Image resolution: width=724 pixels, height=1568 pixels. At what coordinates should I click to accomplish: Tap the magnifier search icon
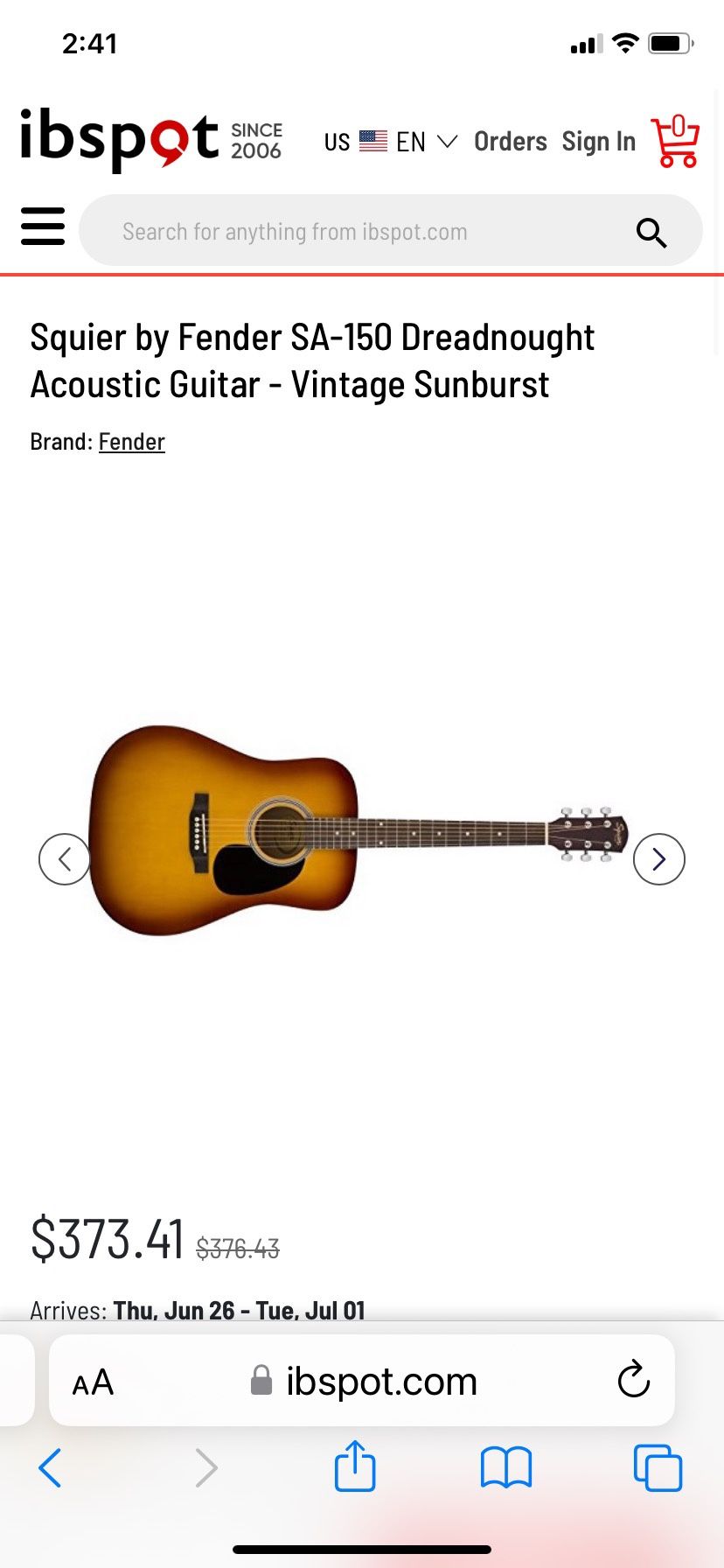tap(651, 233)
